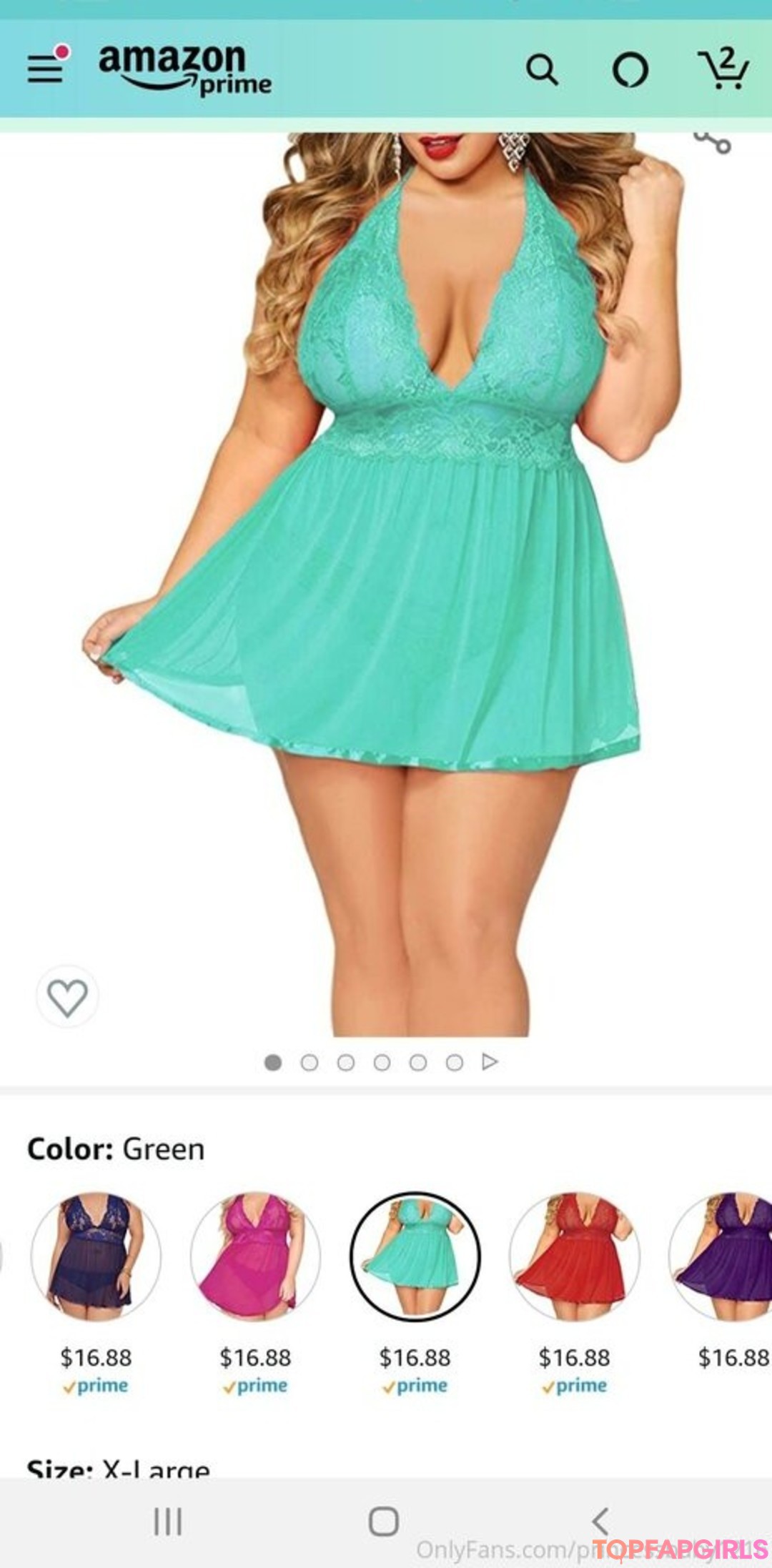This screenshot has height=1568, width=772.
Task: Add product to wish list heart
Action: tap(67, 996)
